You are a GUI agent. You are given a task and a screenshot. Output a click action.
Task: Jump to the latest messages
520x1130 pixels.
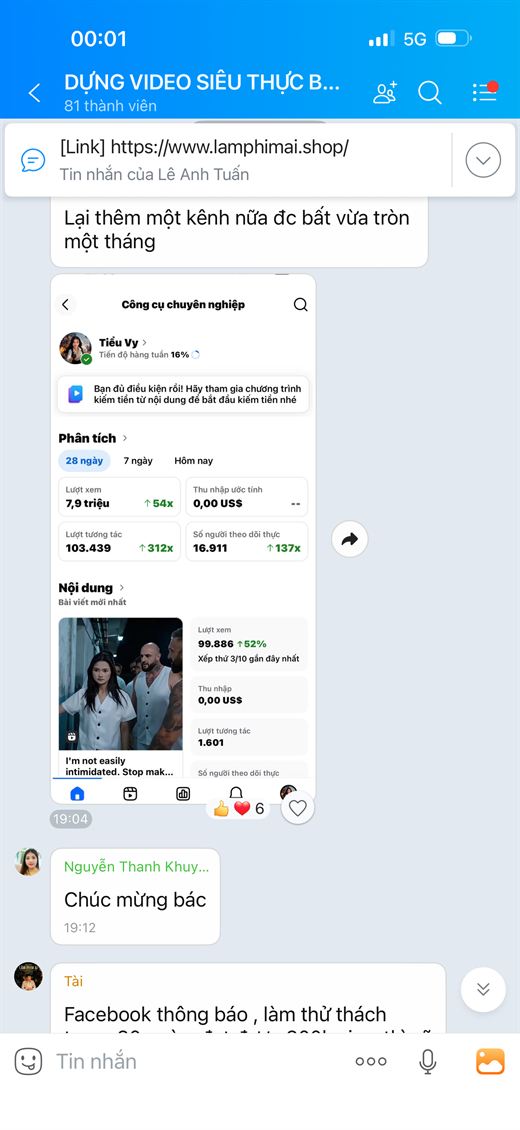pyautogui.click(x=483, y=989)
